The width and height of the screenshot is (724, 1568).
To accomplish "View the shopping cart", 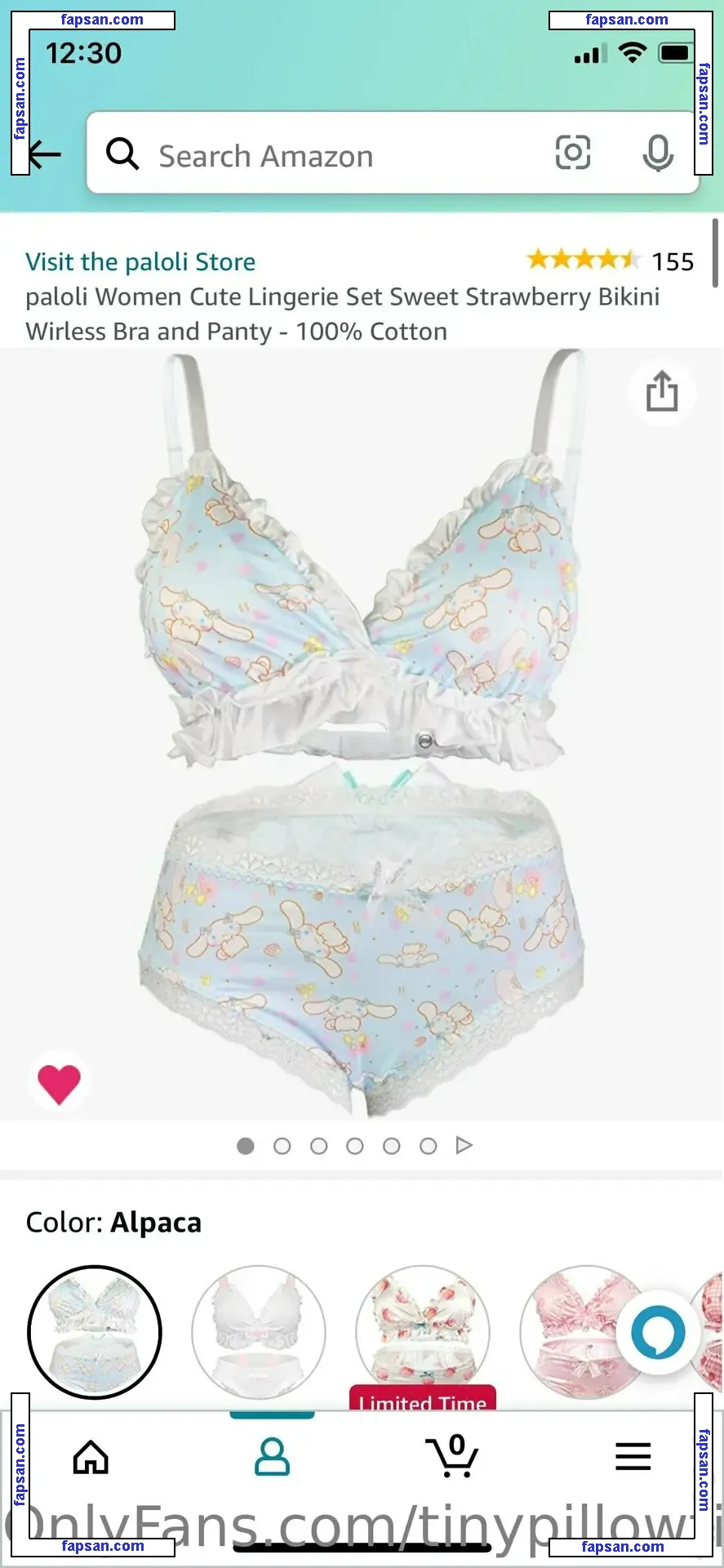I will pos(452,1457).
